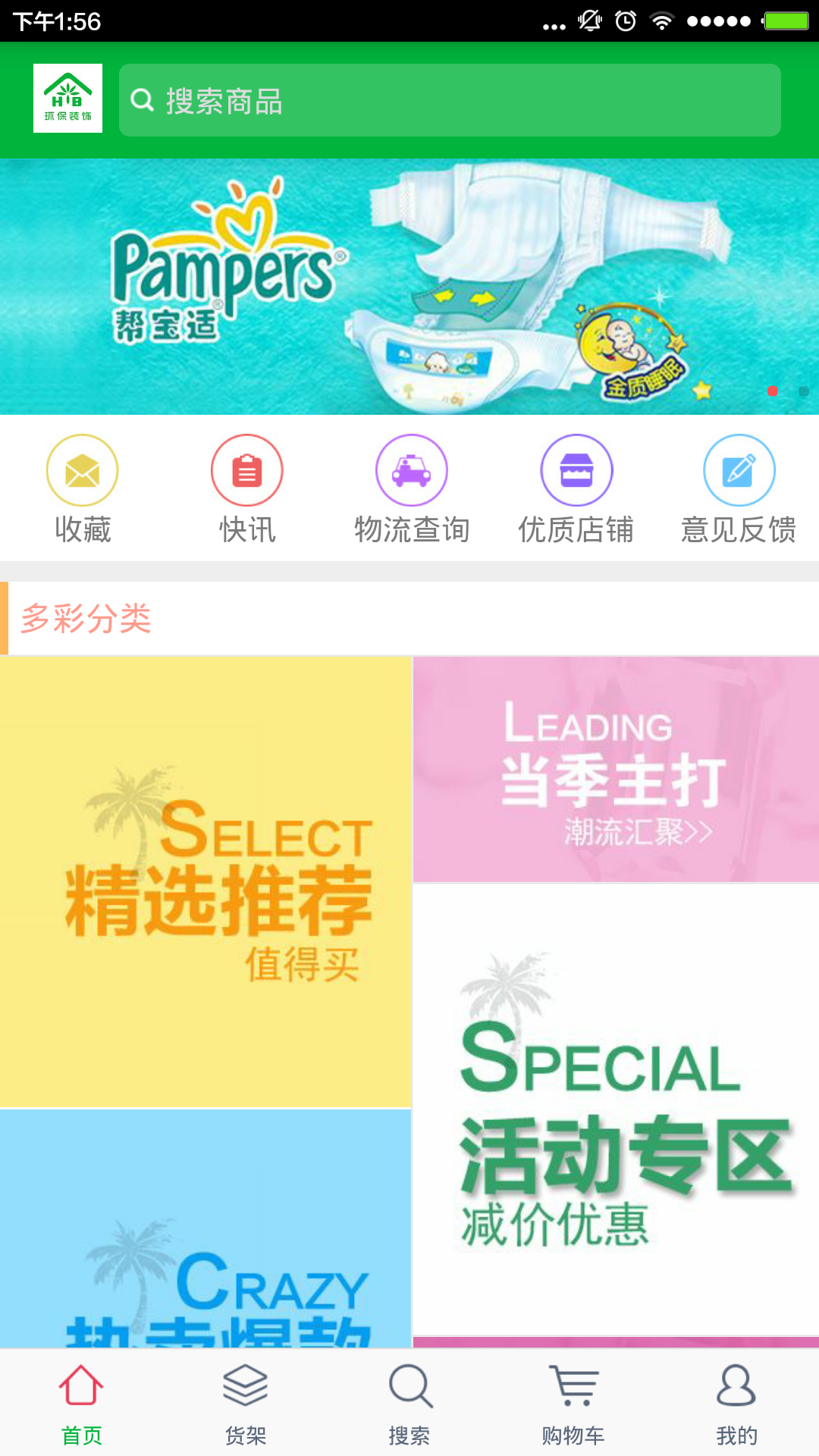Open the 当季主打 Leading category tile
The width and height of the screenshot is (819, 1456).
[616, 769]
